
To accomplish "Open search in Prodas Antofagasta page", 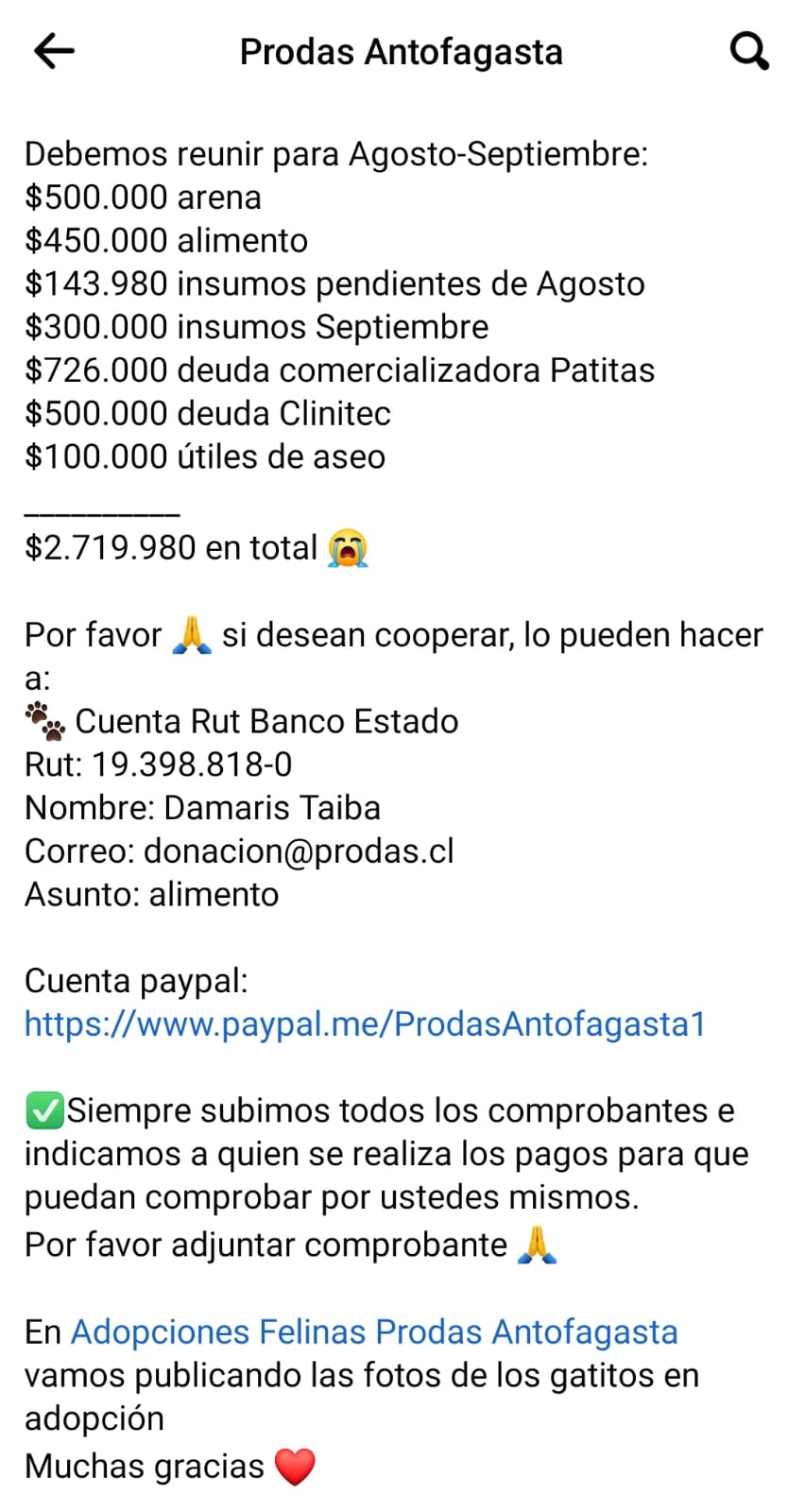I will [749, 51].
